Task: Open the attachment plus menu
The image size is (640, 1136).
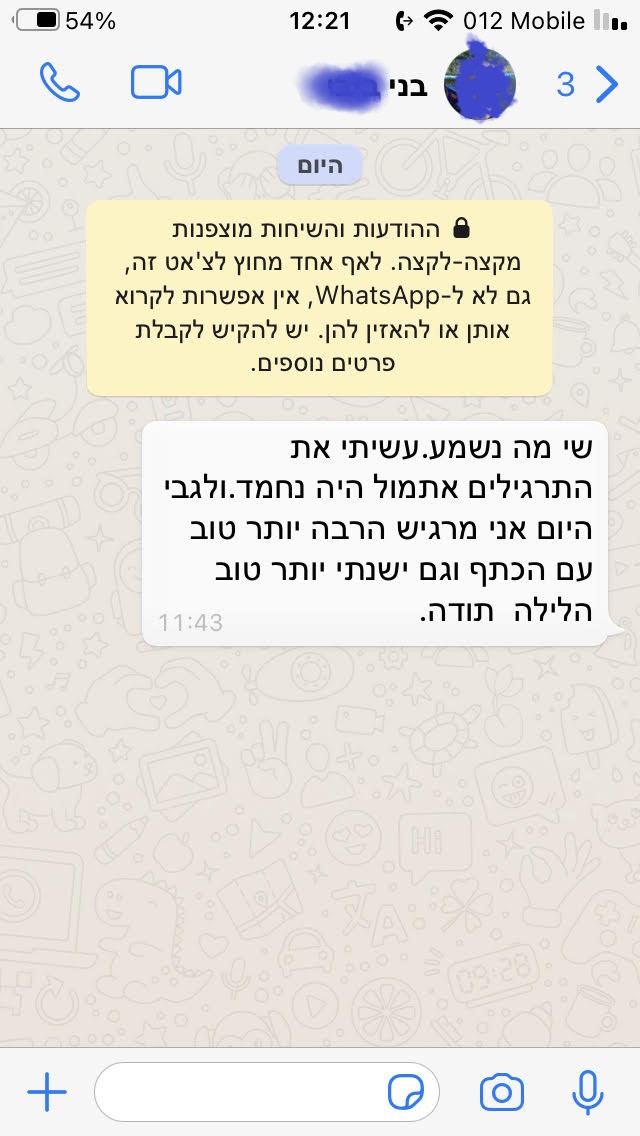Action: (46, 1093)
